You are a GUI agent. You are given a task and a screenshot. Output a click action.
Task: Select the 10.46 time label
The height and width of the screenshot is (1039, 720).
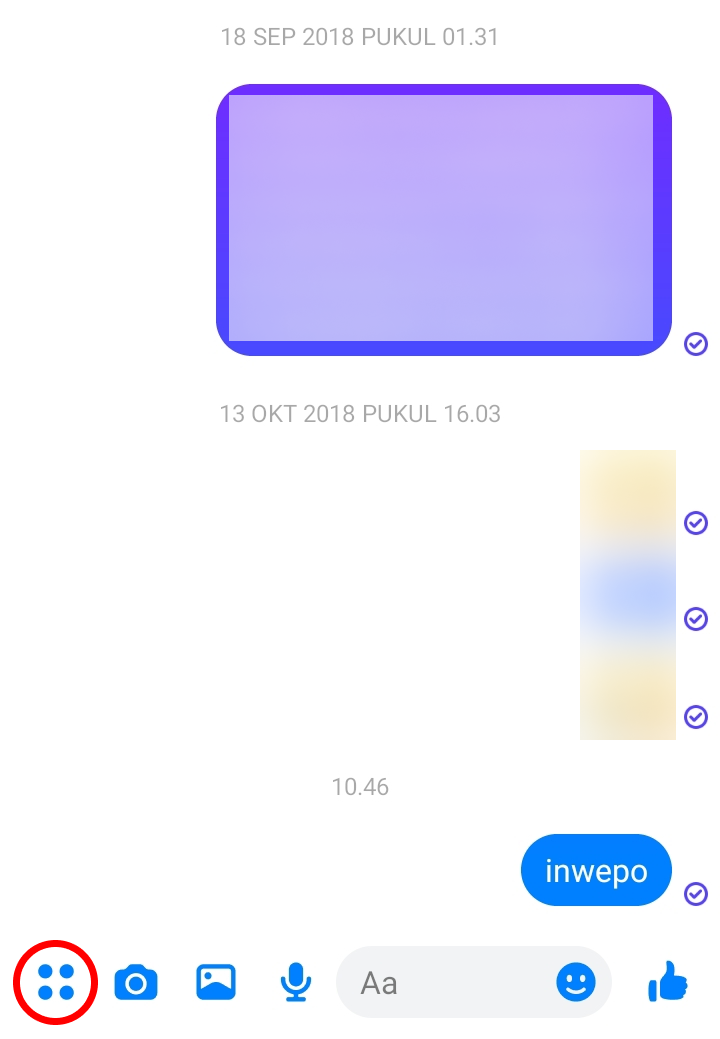360,787
